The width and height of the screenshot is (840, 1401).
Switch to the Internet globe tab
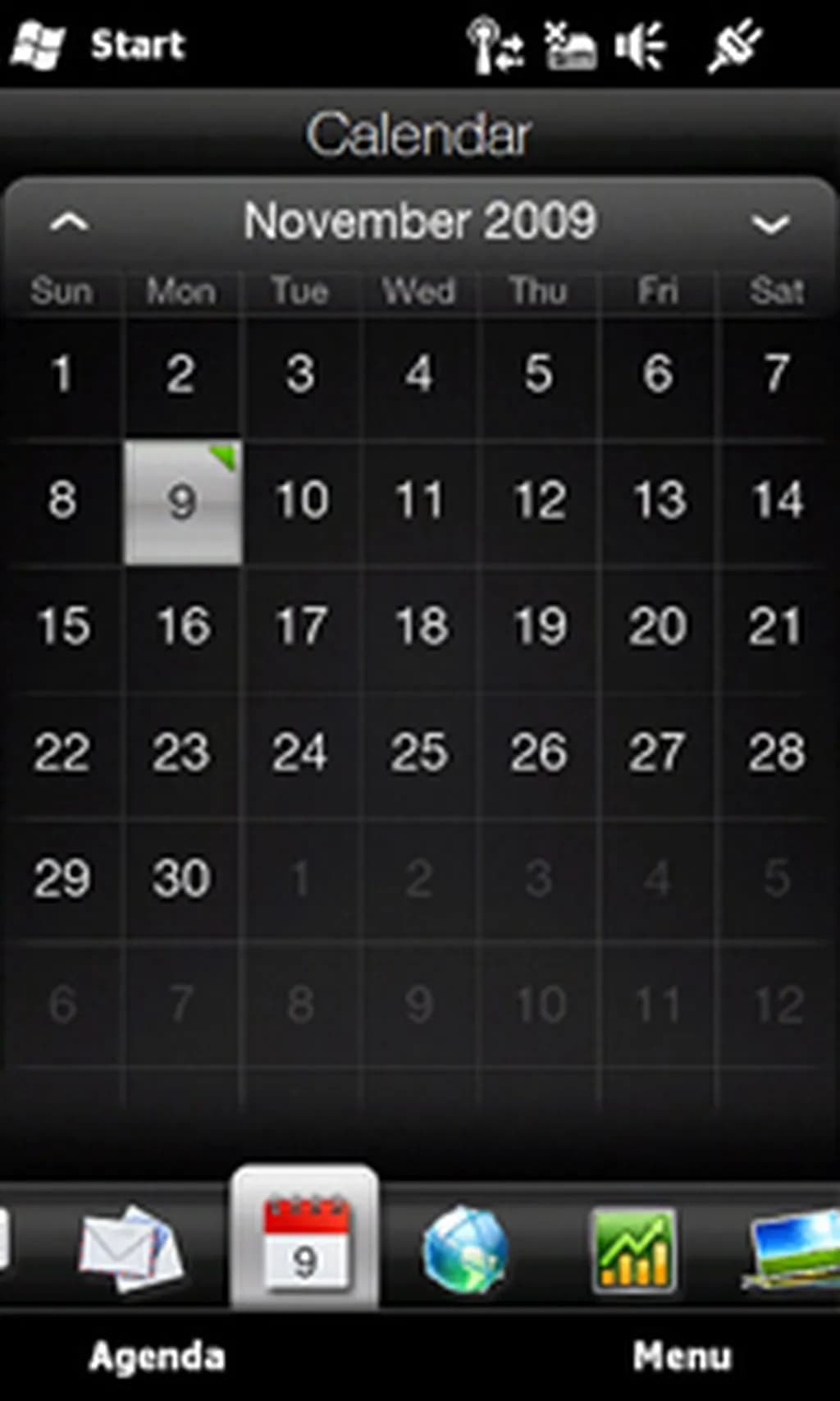[x=465, y=1249]
